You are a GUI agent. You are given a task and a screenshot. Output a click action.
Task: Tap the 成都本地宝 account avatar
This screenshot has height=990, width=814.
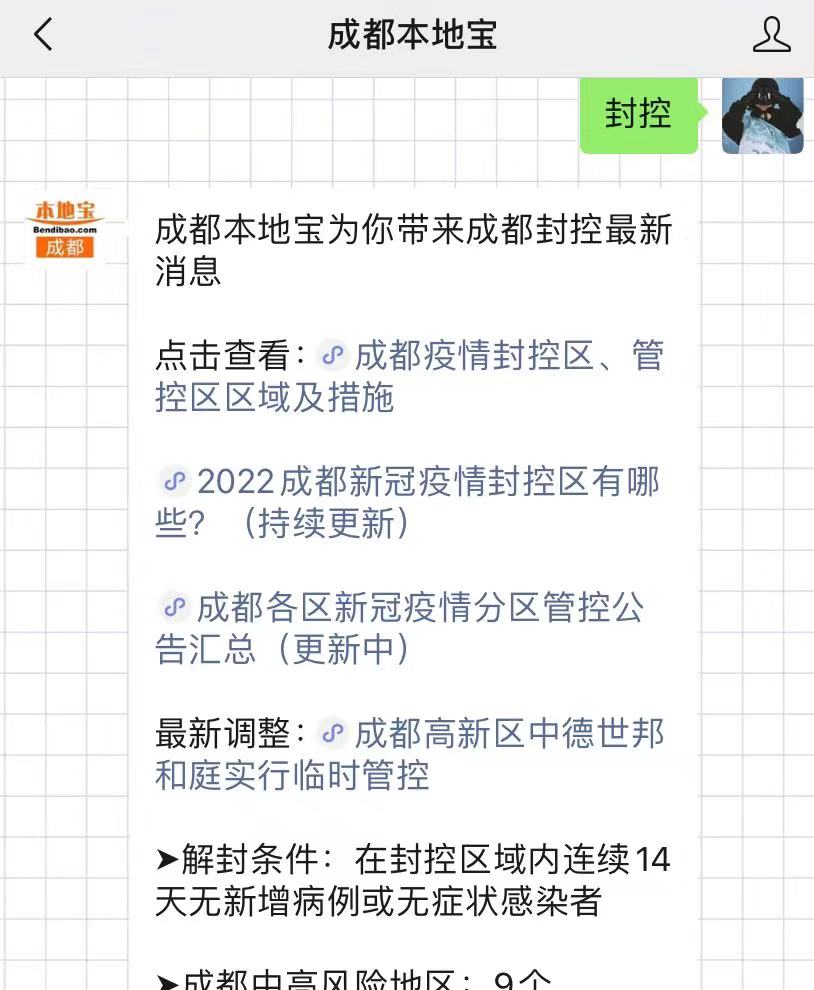pyautogui.click(x=64, y=229)
